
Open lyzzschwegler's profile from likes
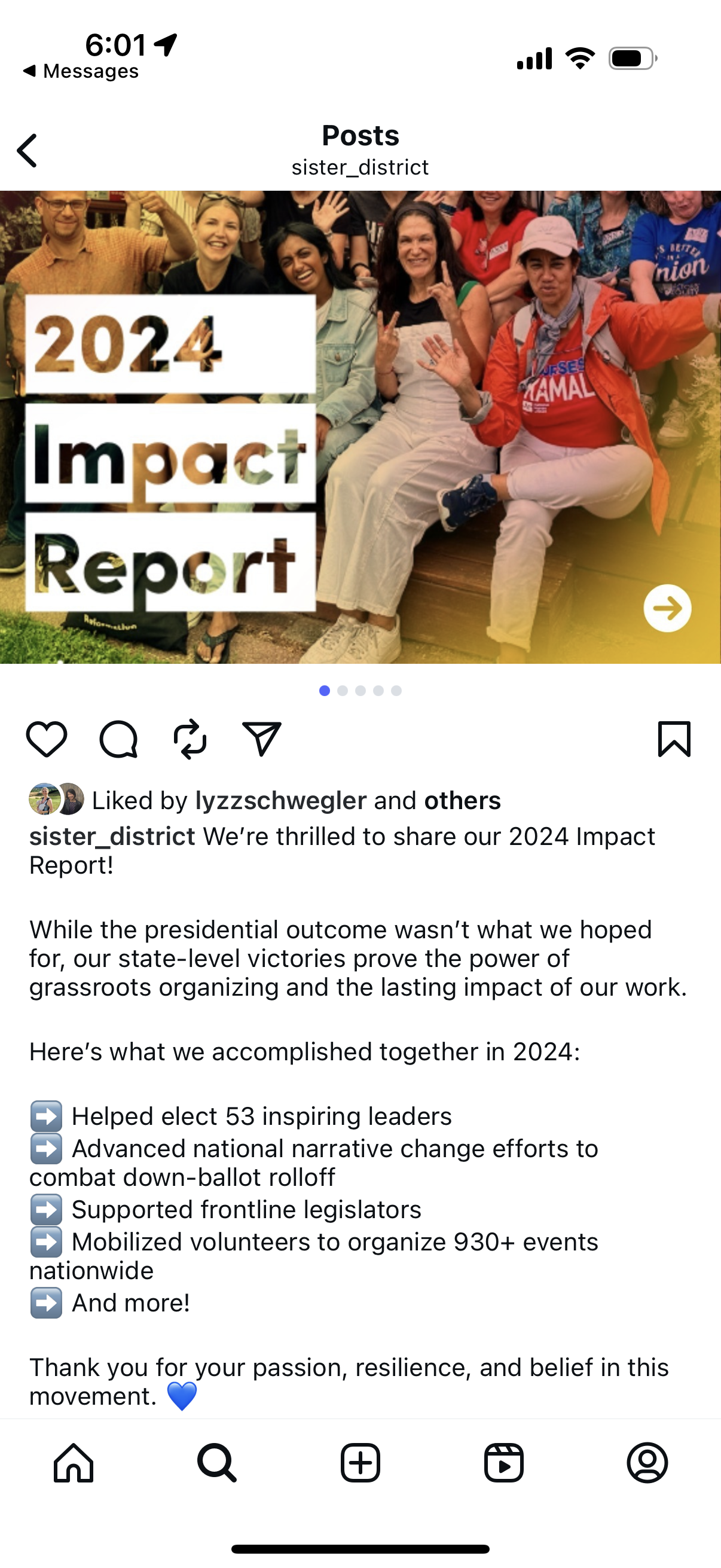[280, 800]
